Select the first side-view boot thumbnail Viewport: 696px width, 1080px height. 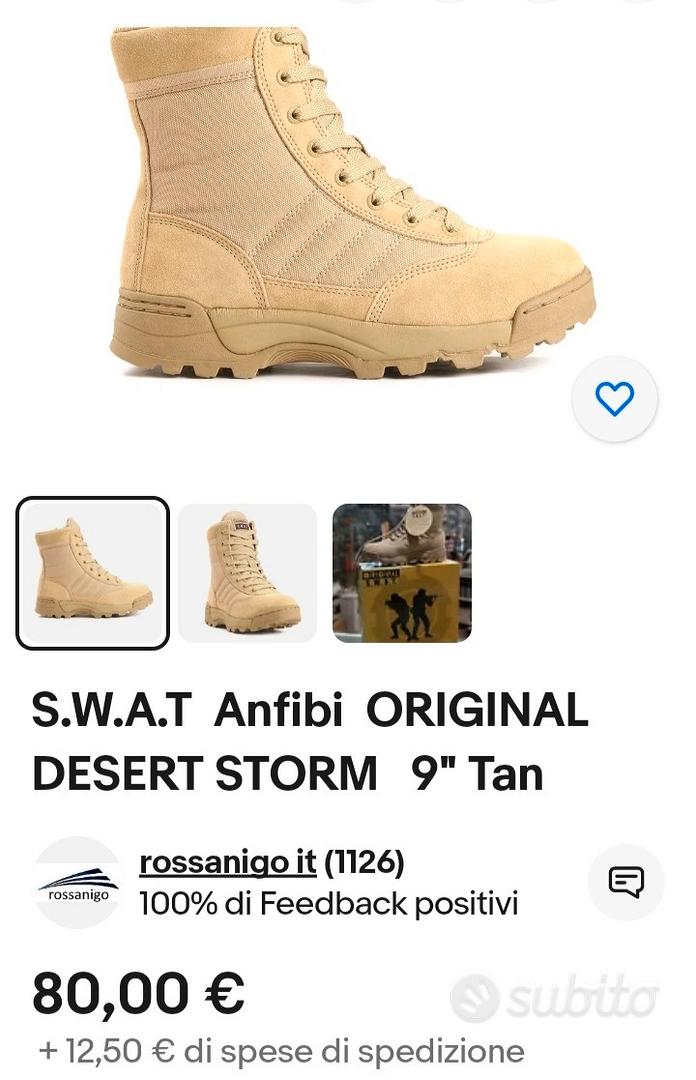click(x=93, y=573)
